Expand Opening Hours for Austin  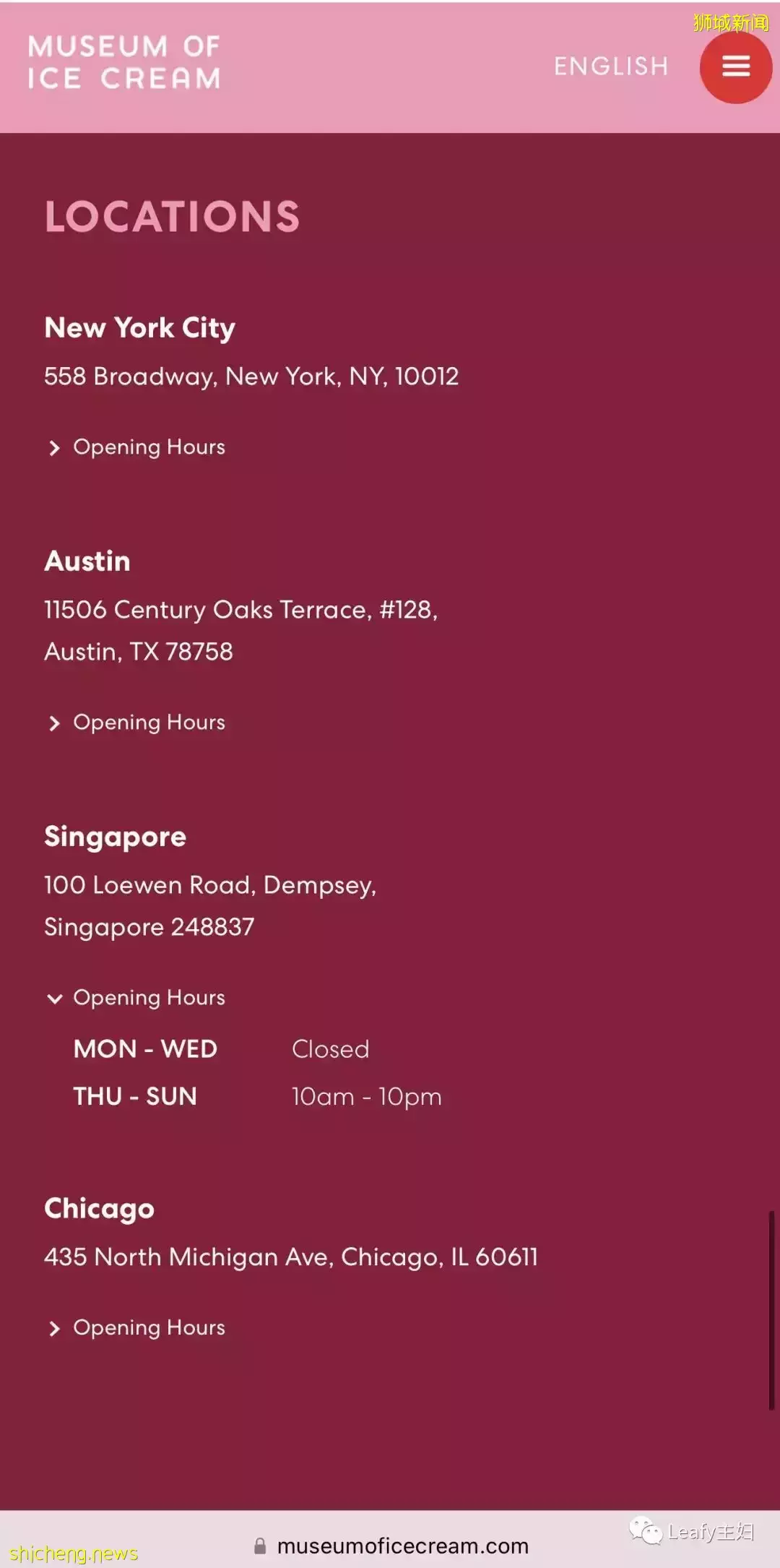(137, 723)
